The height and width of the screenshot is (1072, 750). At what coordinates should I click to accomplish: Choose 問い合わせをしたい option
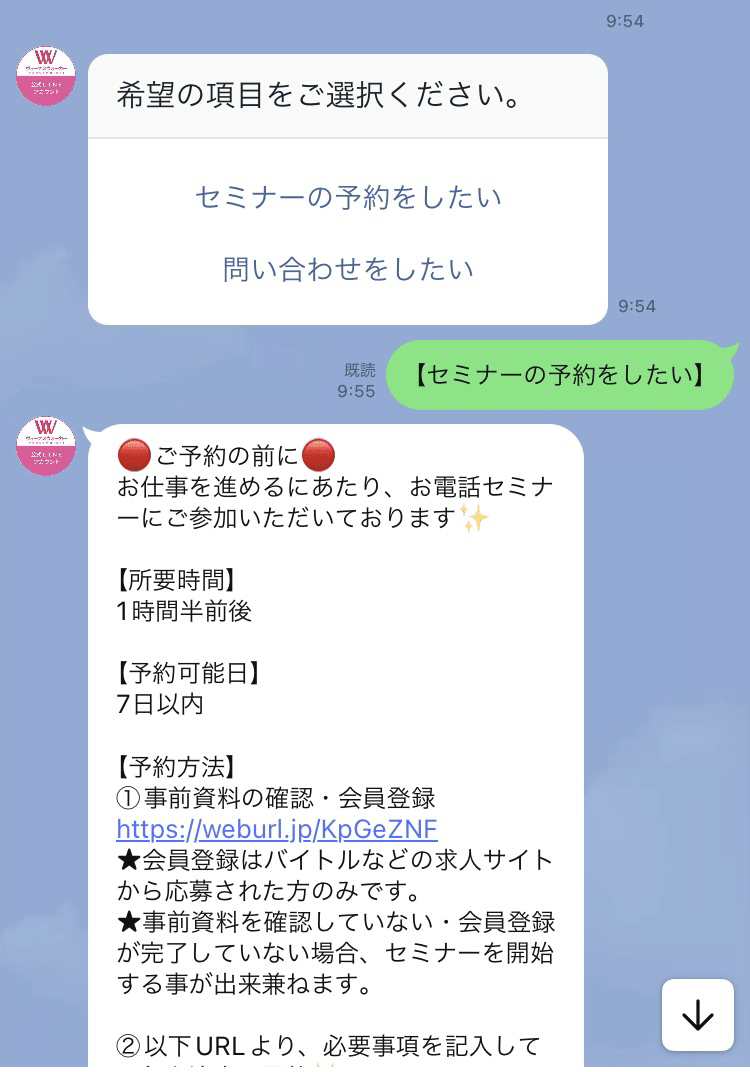348,269
